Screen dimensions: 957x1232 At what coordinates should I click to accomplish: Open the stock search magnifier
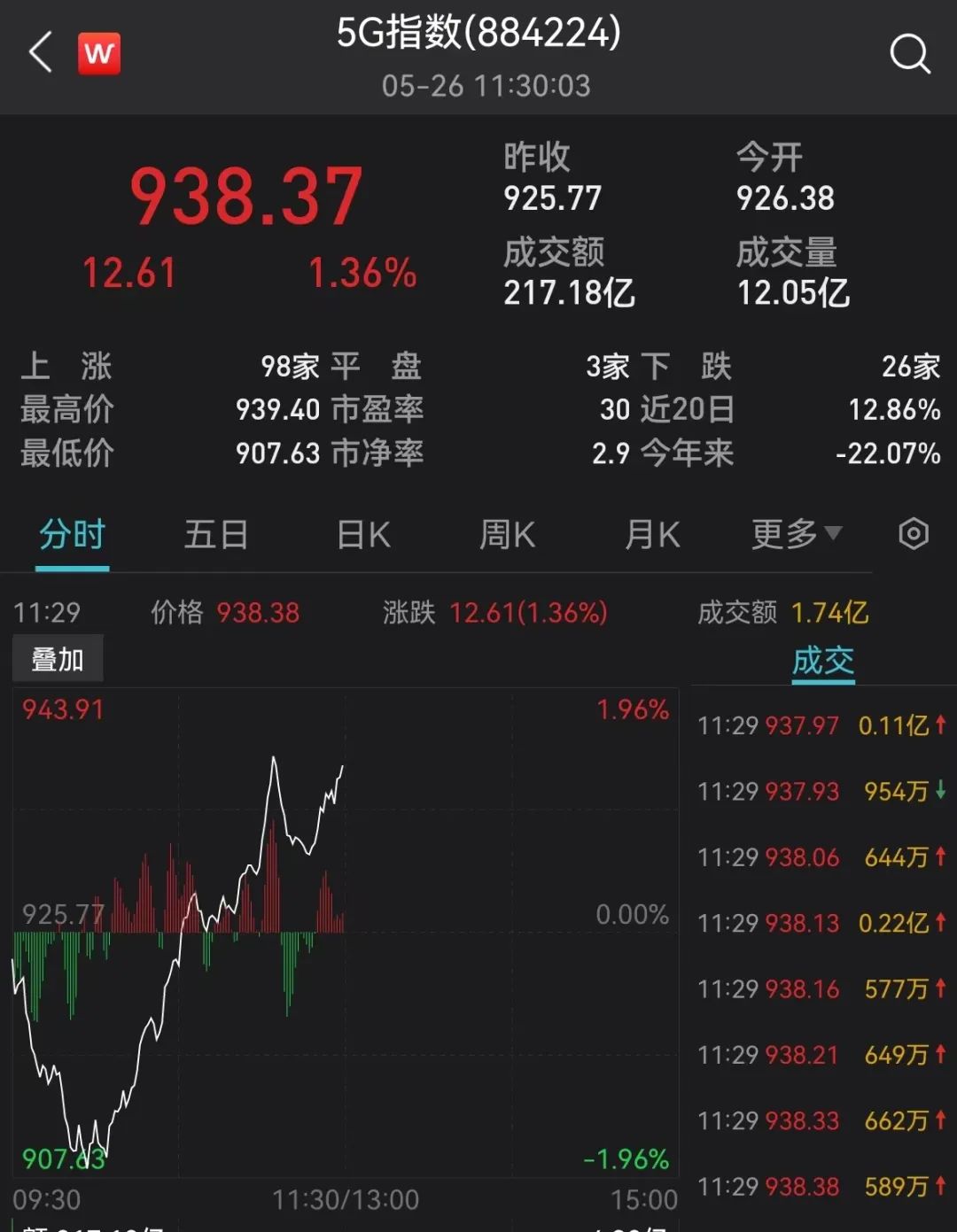(907, 55)
